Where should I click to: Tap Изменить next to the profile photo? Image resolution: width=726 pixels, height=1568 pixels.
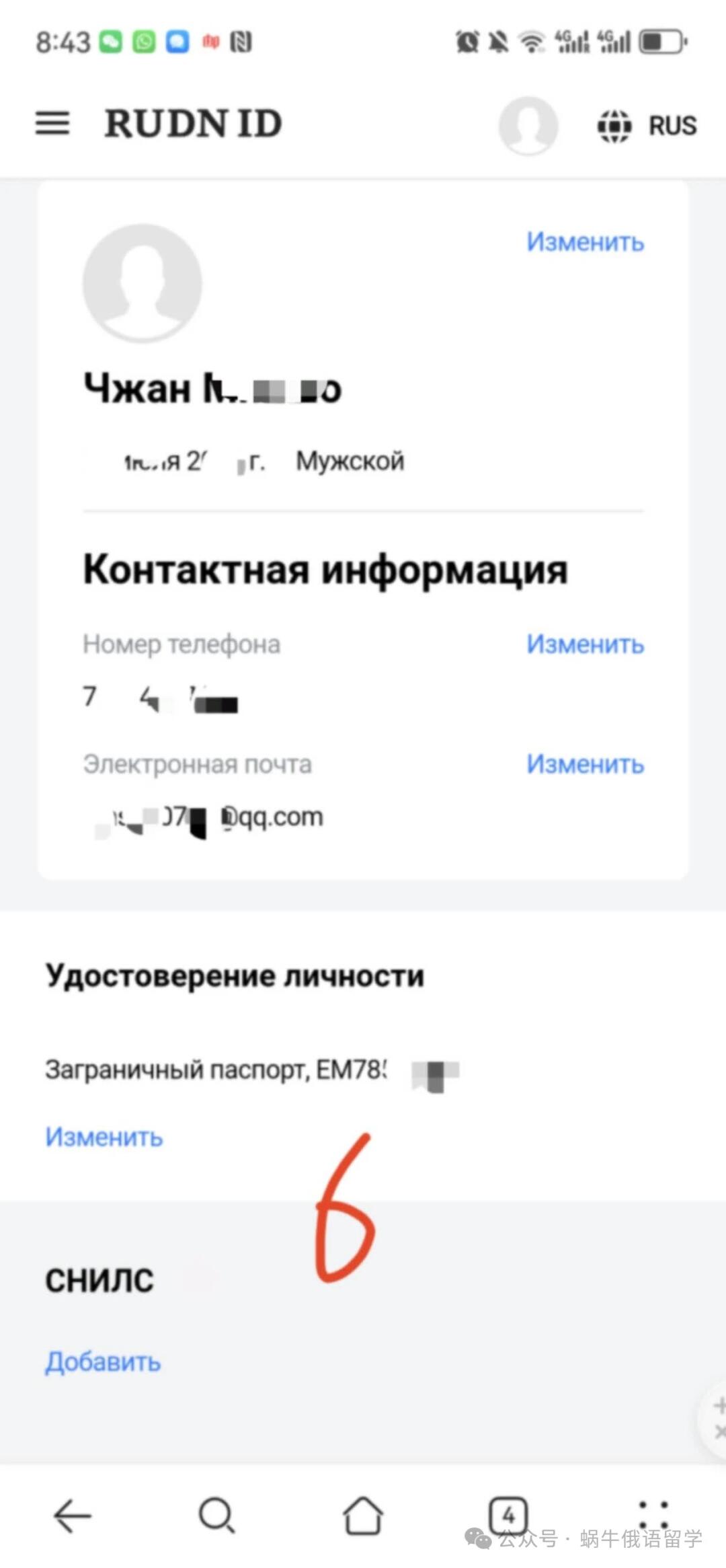585,242
